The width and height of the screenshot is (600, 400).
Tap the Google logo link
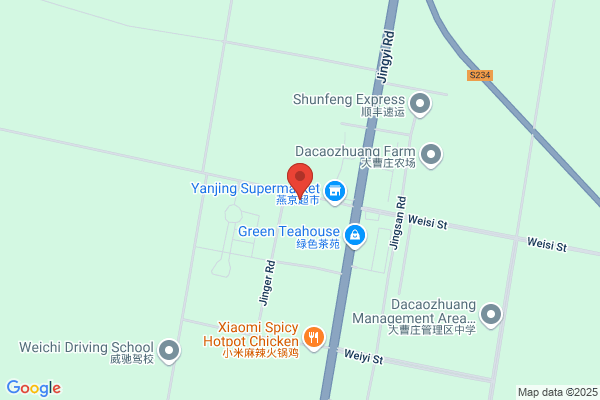pyautogui.click(x=34, y=389)
